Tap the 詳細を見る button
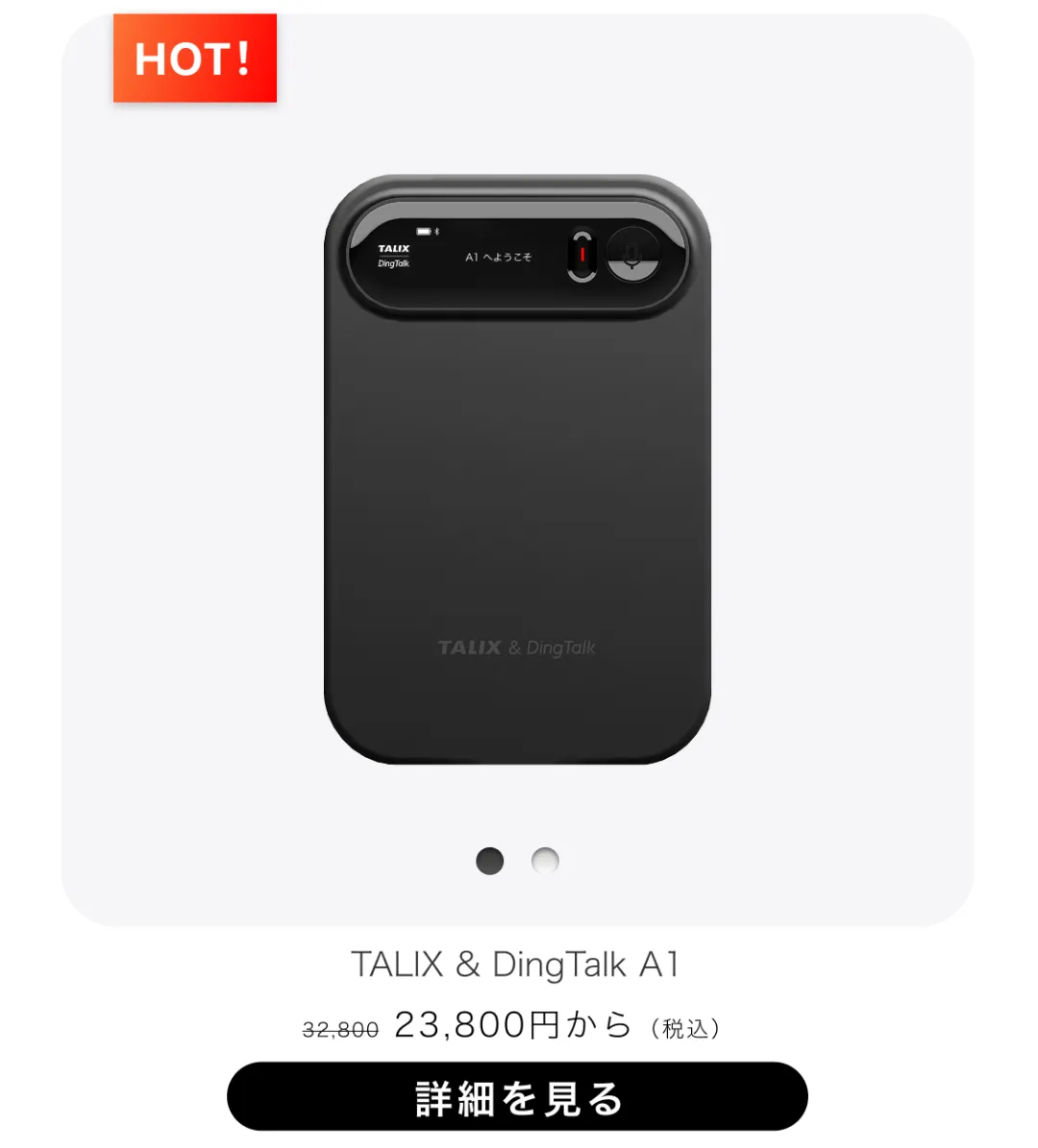Screen dimensions: 1038x1148 [517, 1097]
